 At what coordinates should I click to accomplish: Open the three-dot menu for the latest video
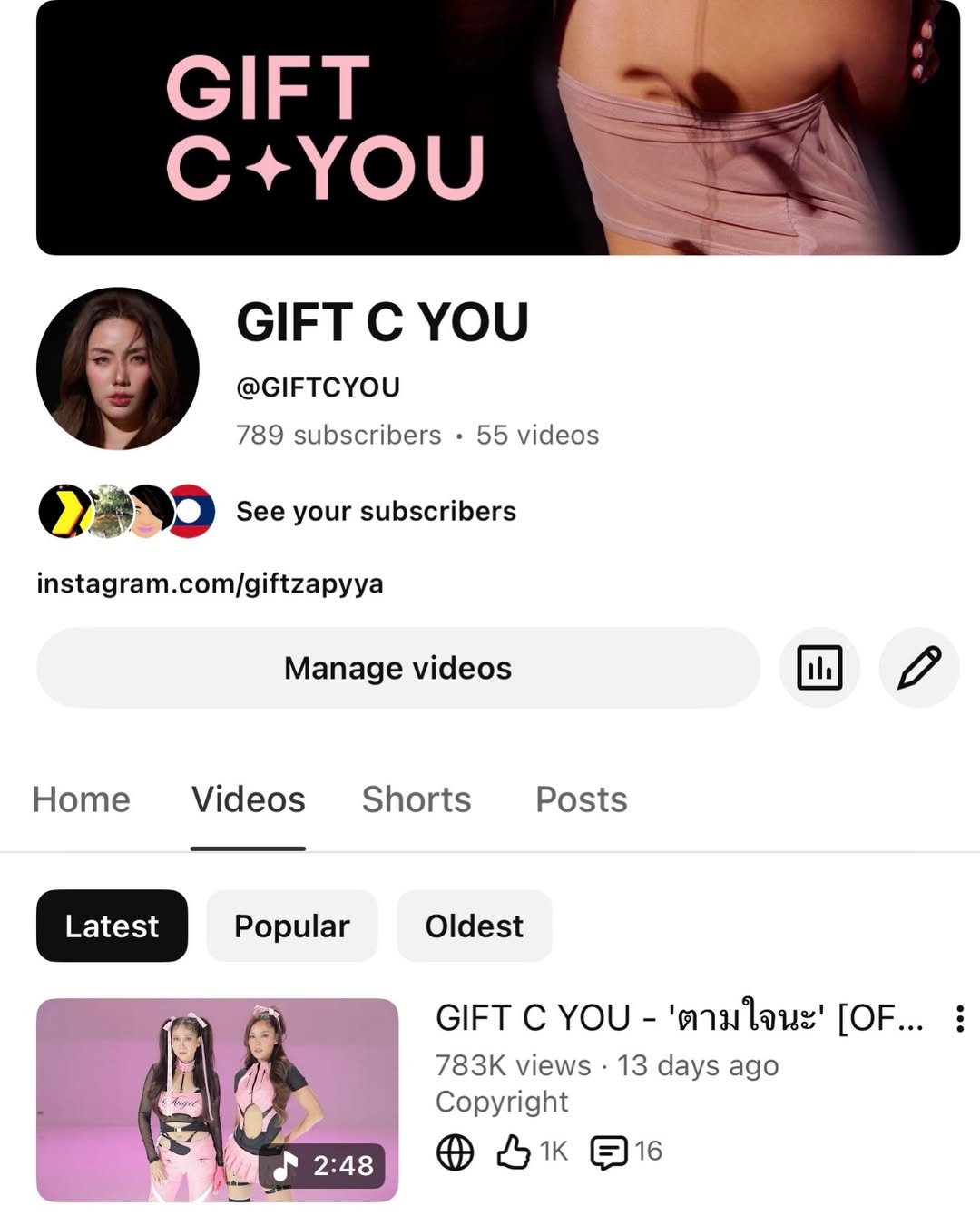(959, 1020)
